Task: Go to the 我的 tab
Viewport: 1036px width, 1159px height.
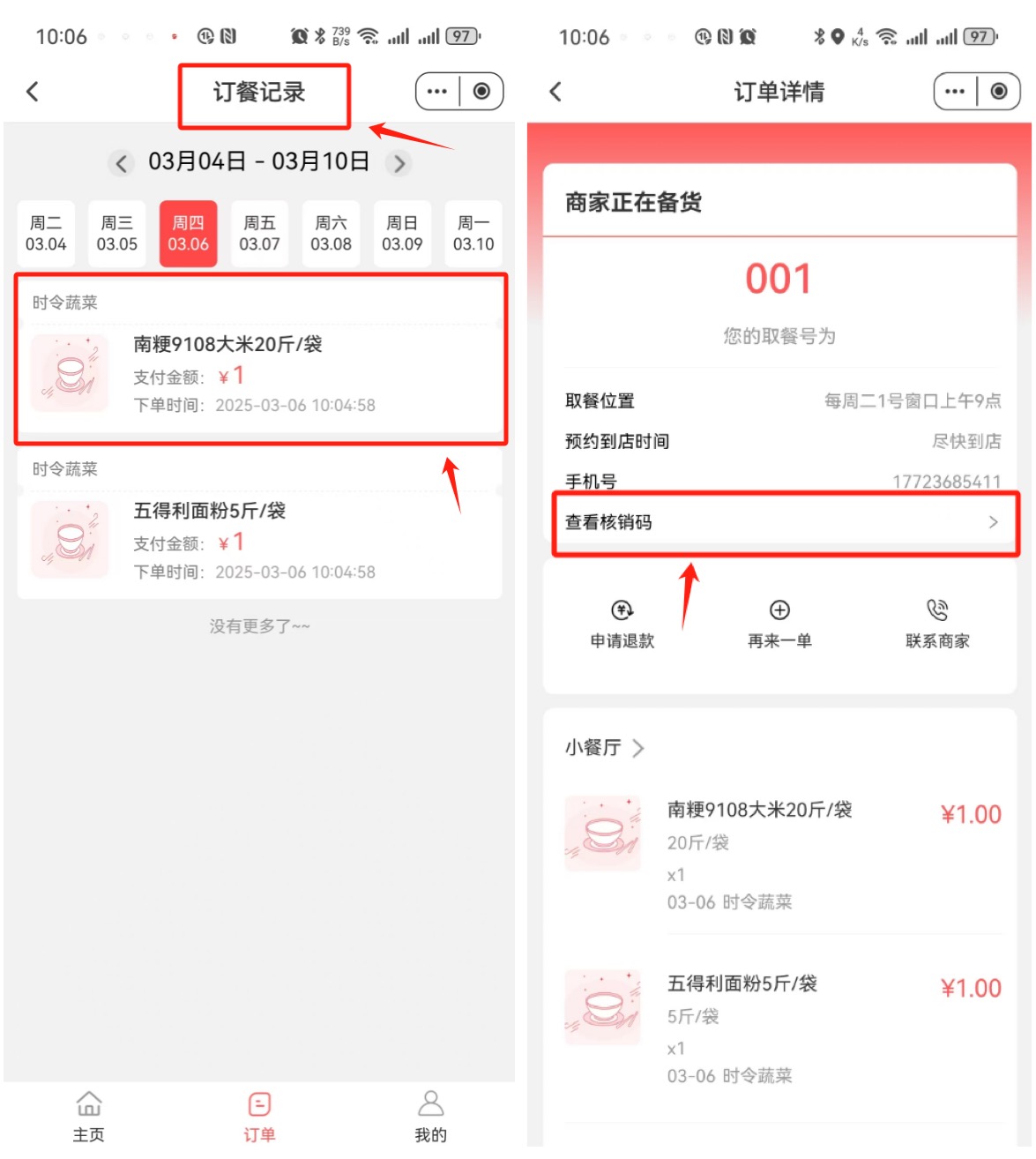Action: pos(430,1116)
